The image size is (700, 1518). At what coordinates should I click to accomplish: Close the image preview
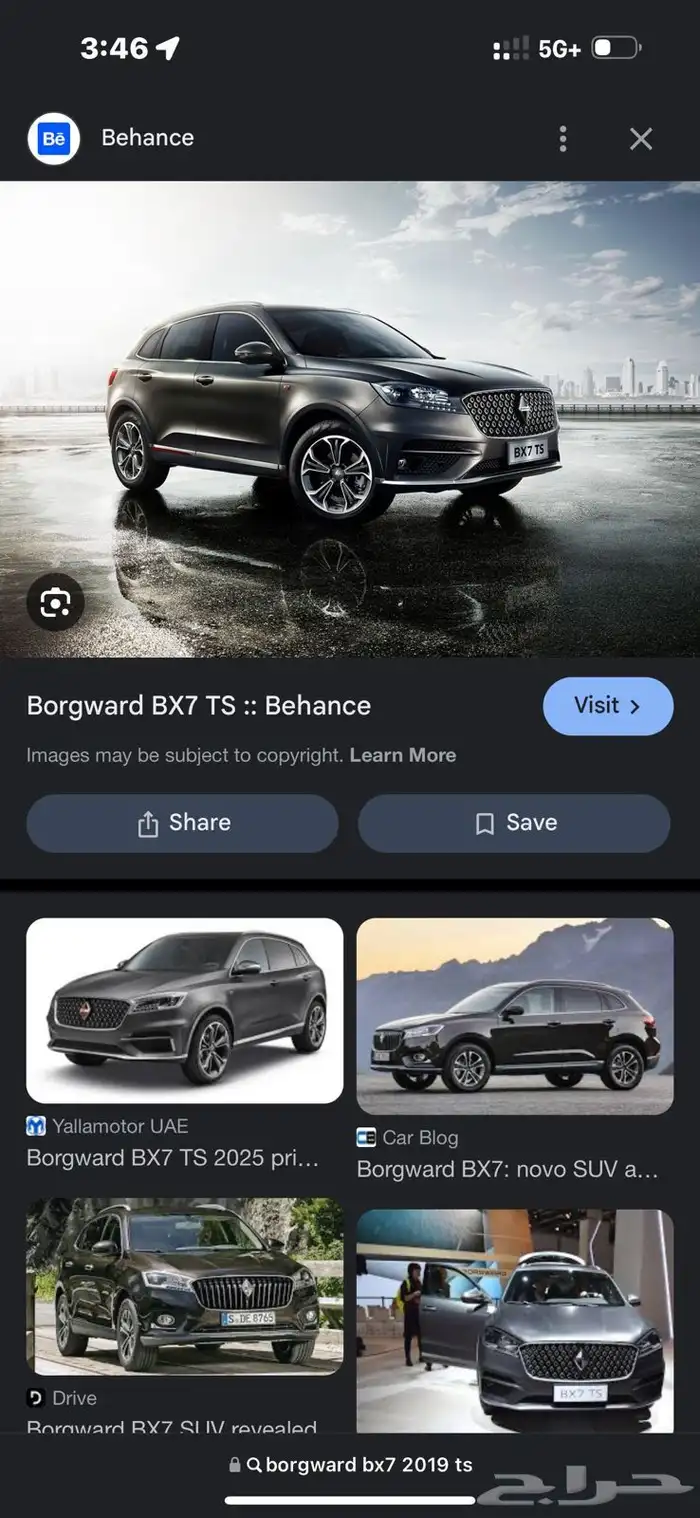point(641,138)
